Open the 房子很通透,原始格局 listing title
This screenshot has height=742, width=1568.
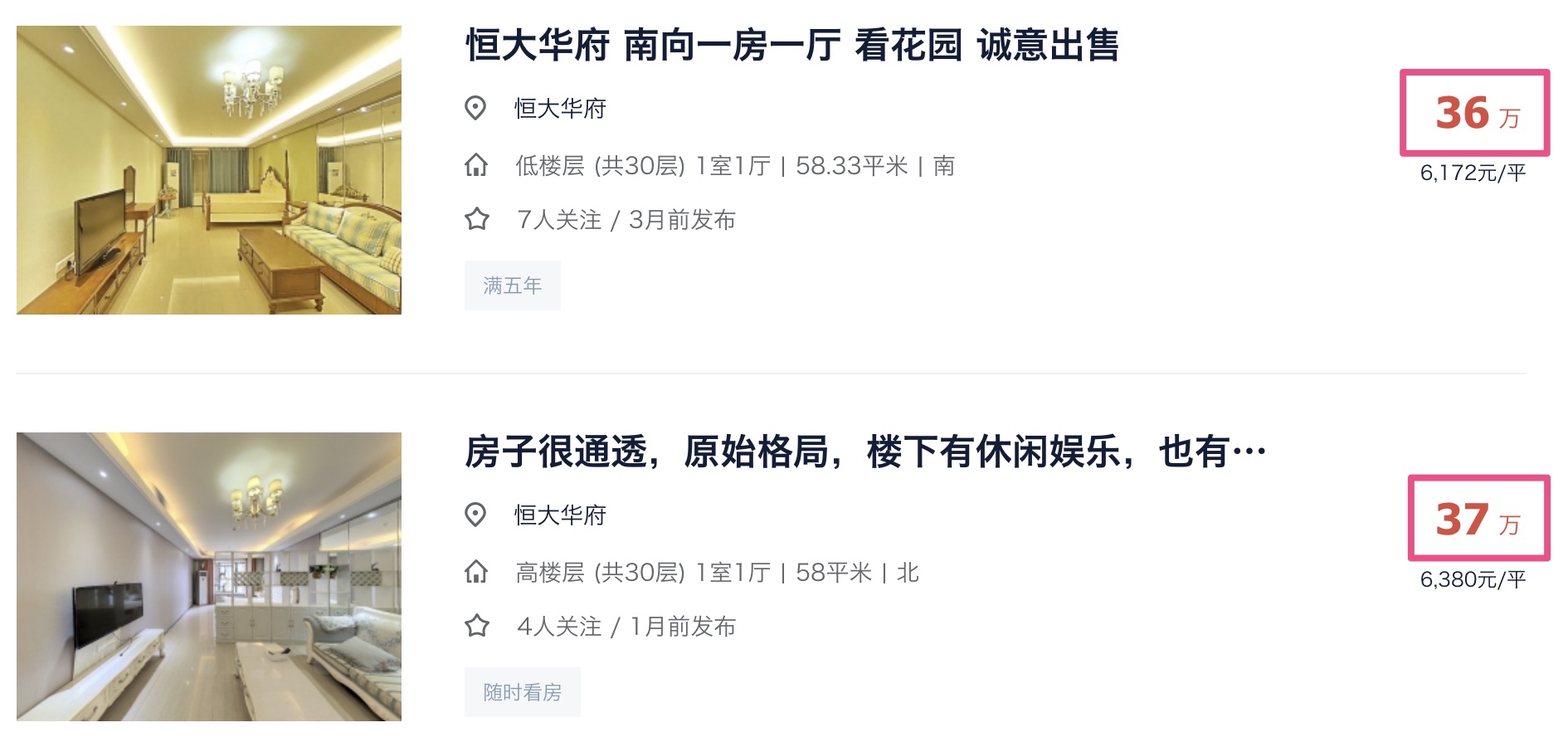coord(864,452)
